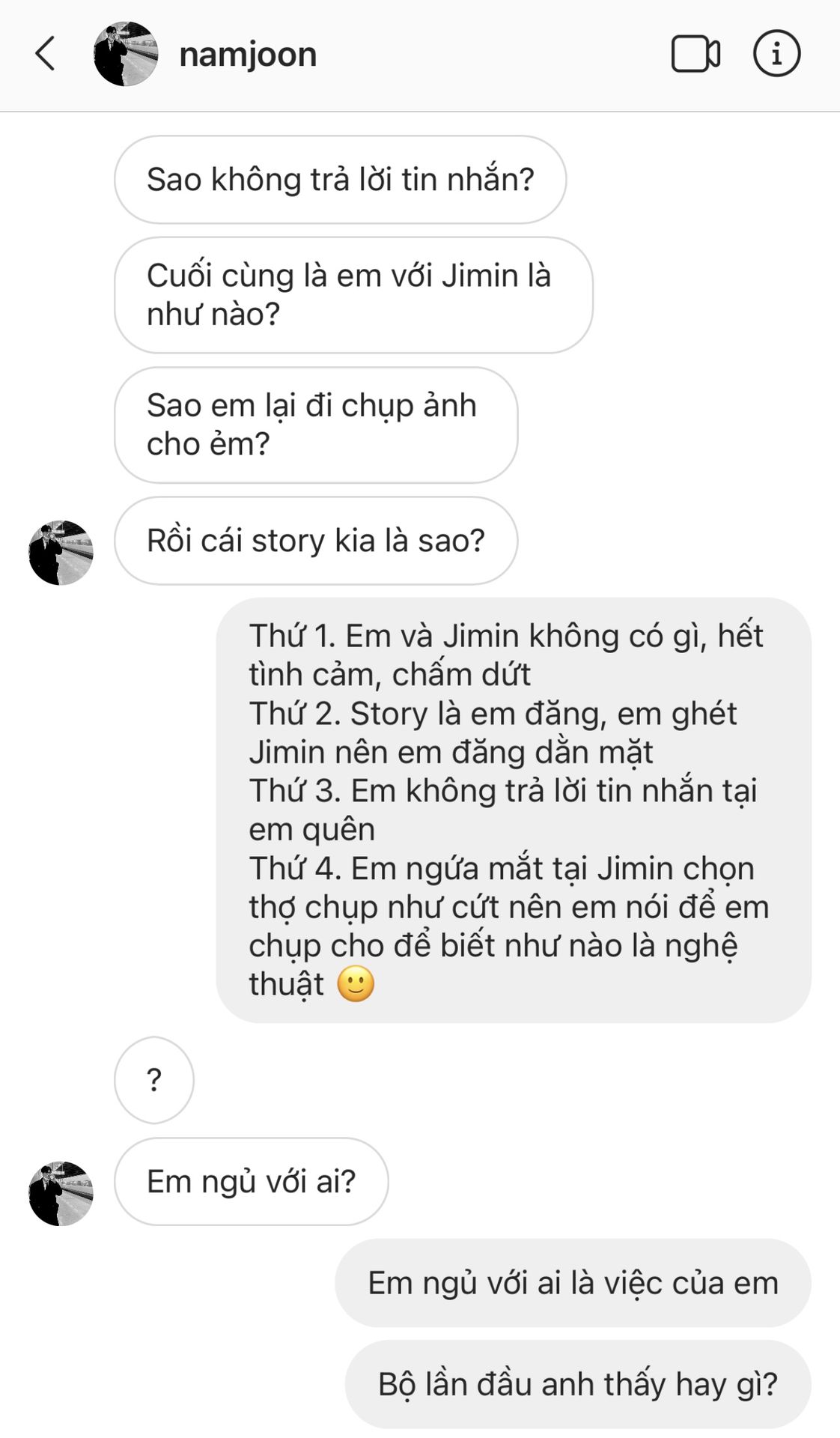
Task: Start a video call with namjoon
Action: coord(695,54)
